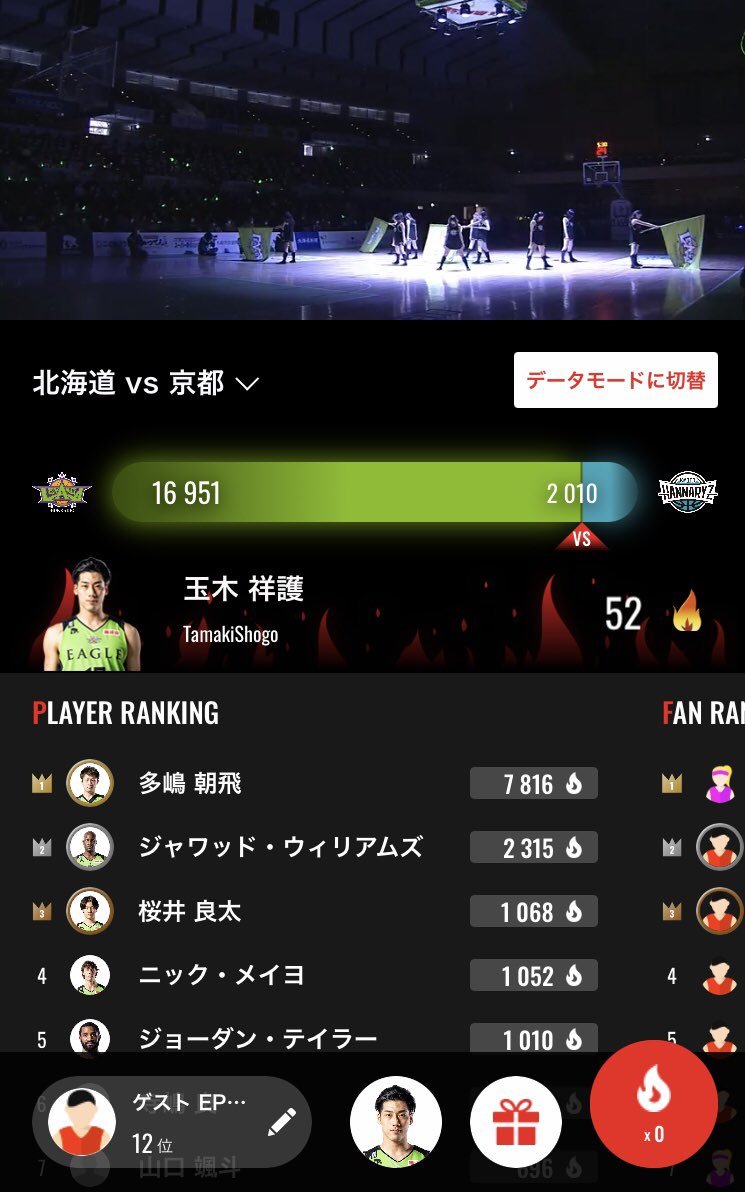Tap the Levanga Hokkaido team logo
The width and height of the screenshot is (745, 1192).
pyautogui.click(x=58, y=492)
